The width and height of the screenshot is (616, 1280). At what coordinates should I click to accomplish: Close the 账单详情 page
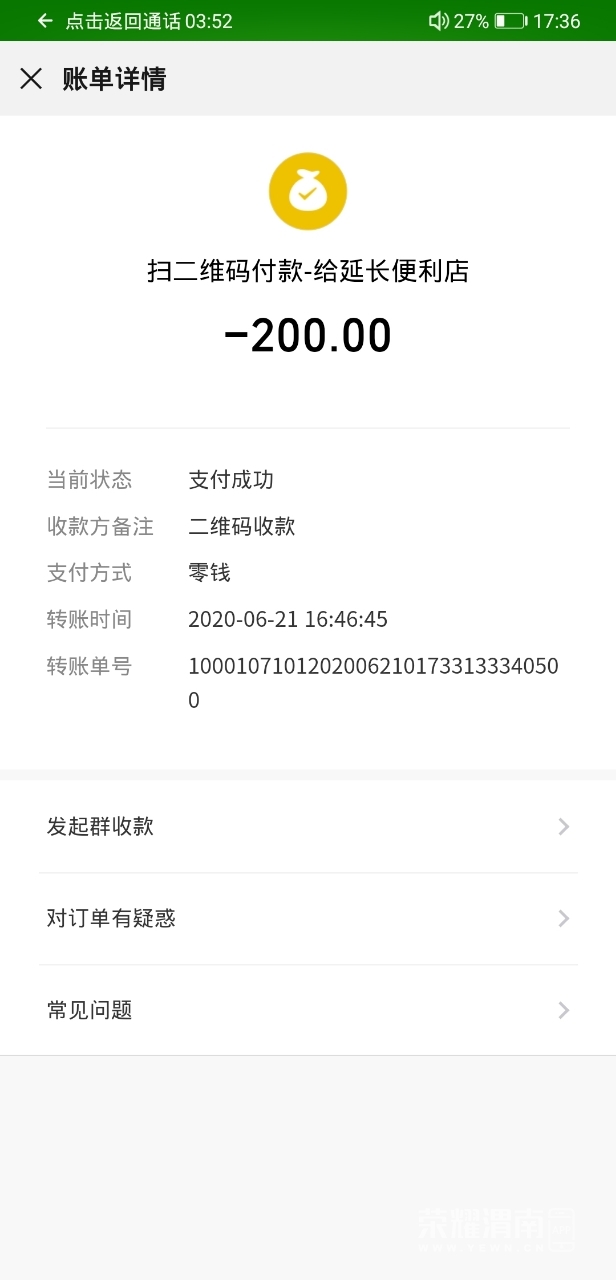click(x=31, y=79)
